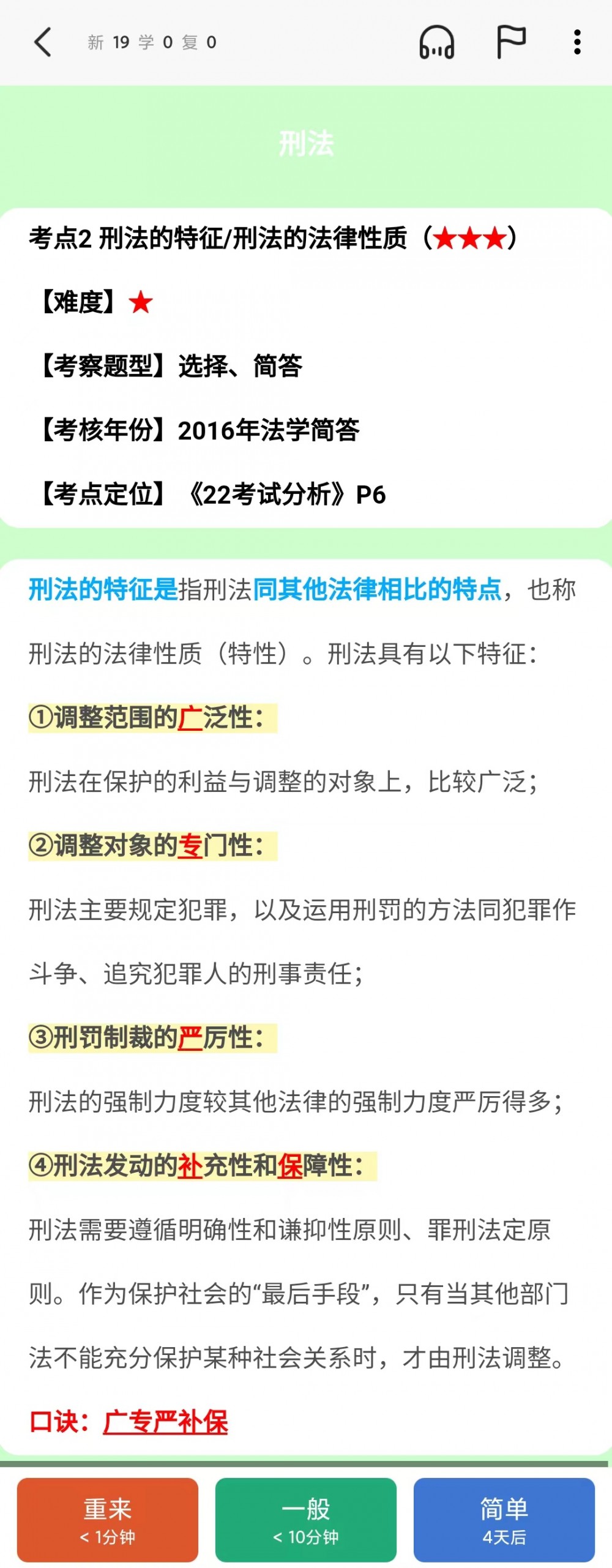Rate card as 一般 (under 10 minutes)

coord(306,1520)
